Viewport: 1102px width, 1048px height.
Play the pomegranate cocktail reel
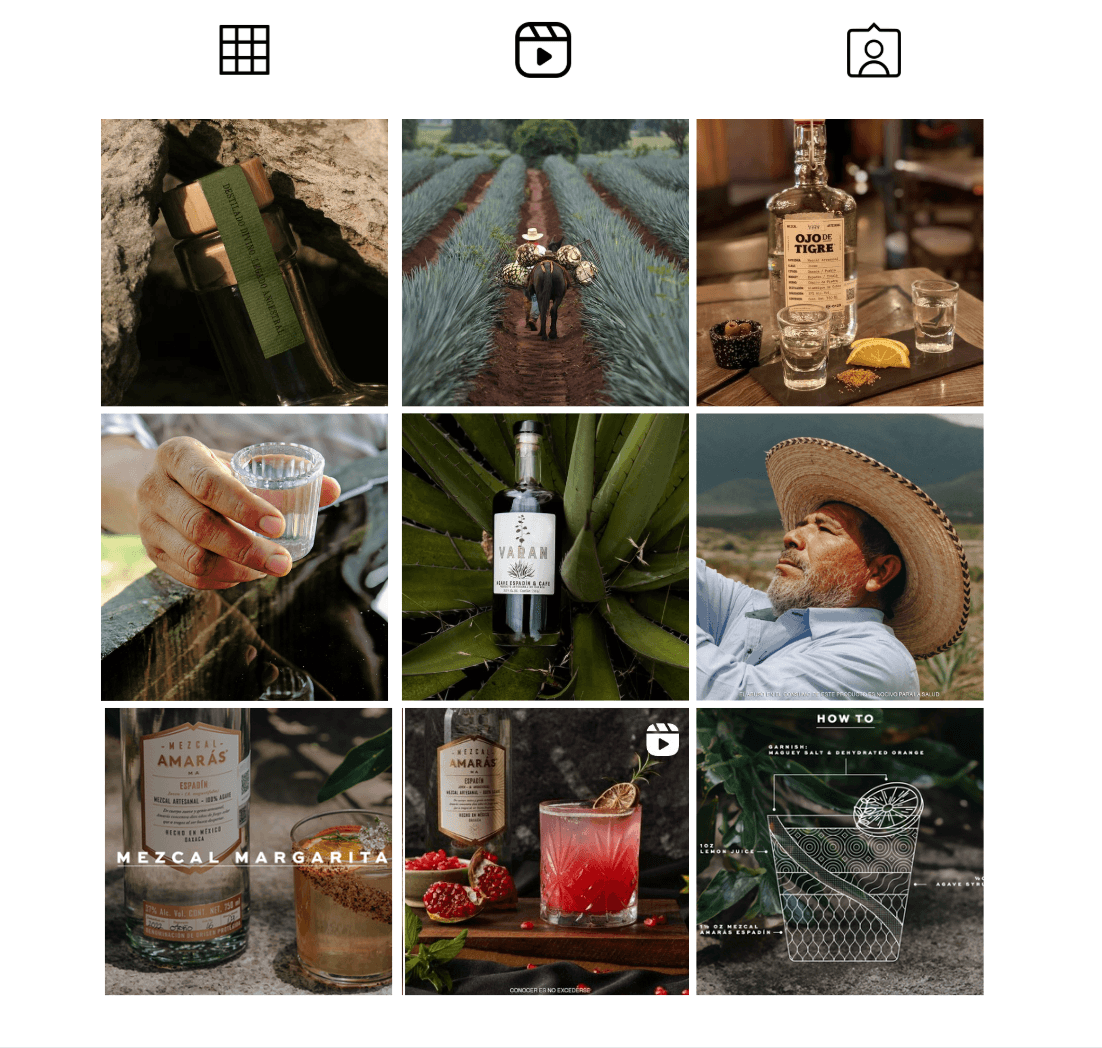click(546, 851)
